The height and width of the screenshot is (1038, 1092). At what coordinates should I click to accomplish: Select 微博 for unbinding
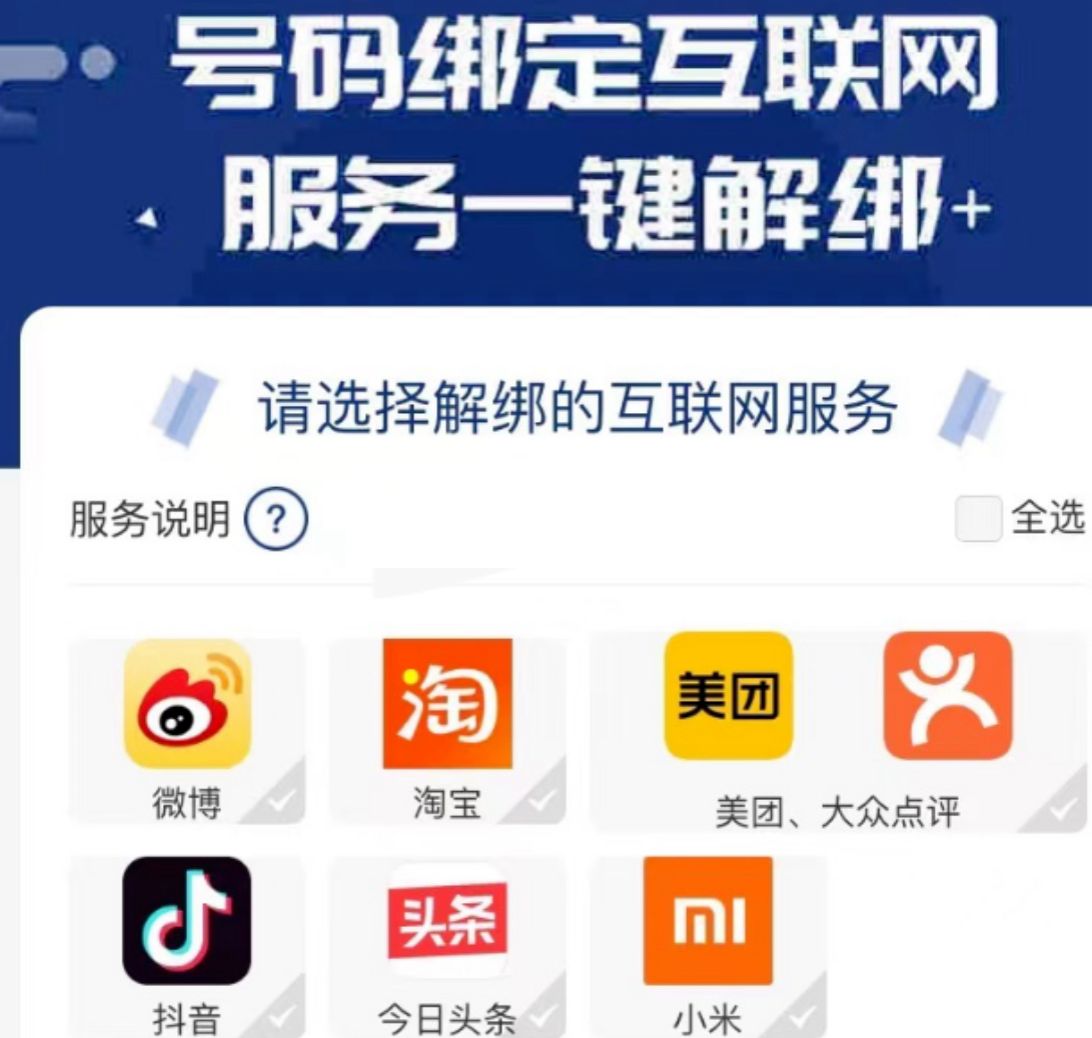tap(187, 731)
